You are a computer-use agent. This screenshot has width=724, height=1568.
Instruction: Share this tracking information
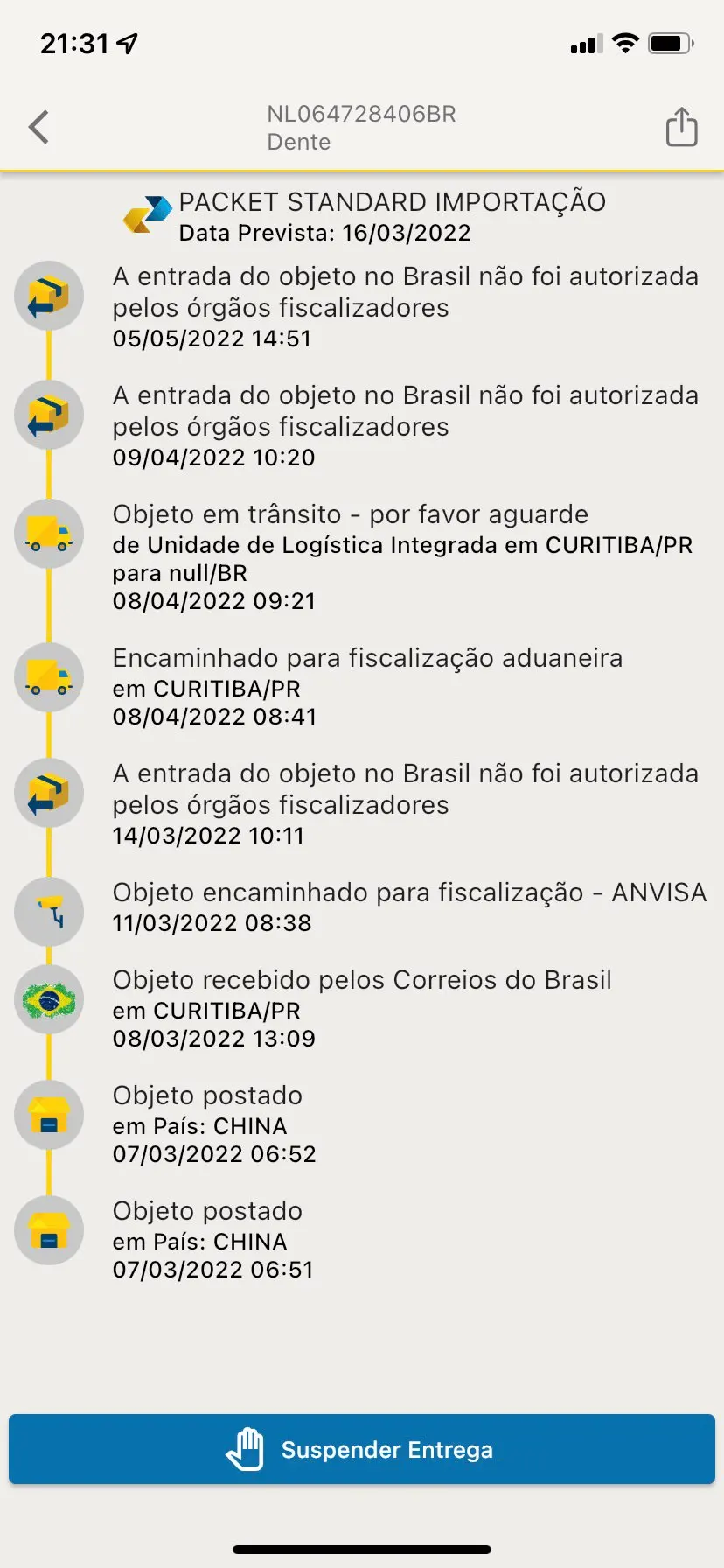(681, 127)
